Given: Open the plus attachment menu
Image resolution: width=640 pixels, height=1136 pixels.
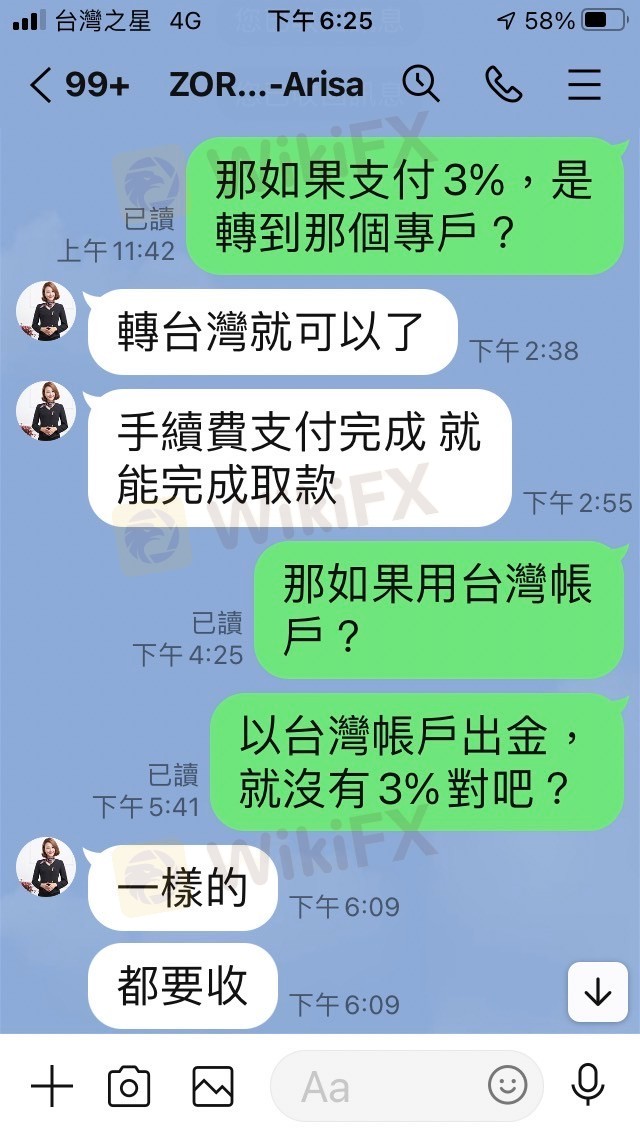Looking at the screenshot, I should tap(52, 1086).
